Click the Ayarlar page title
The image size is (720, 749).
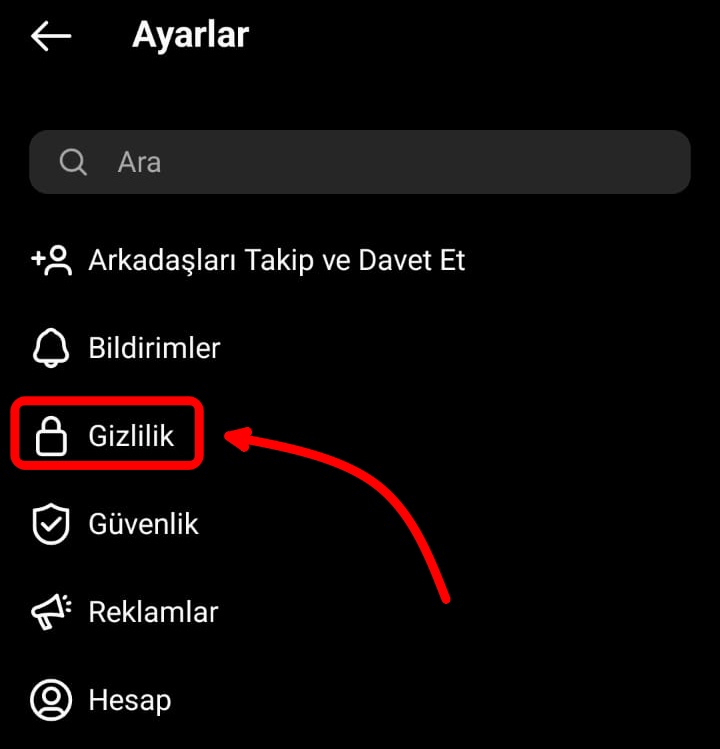point(190,35)
